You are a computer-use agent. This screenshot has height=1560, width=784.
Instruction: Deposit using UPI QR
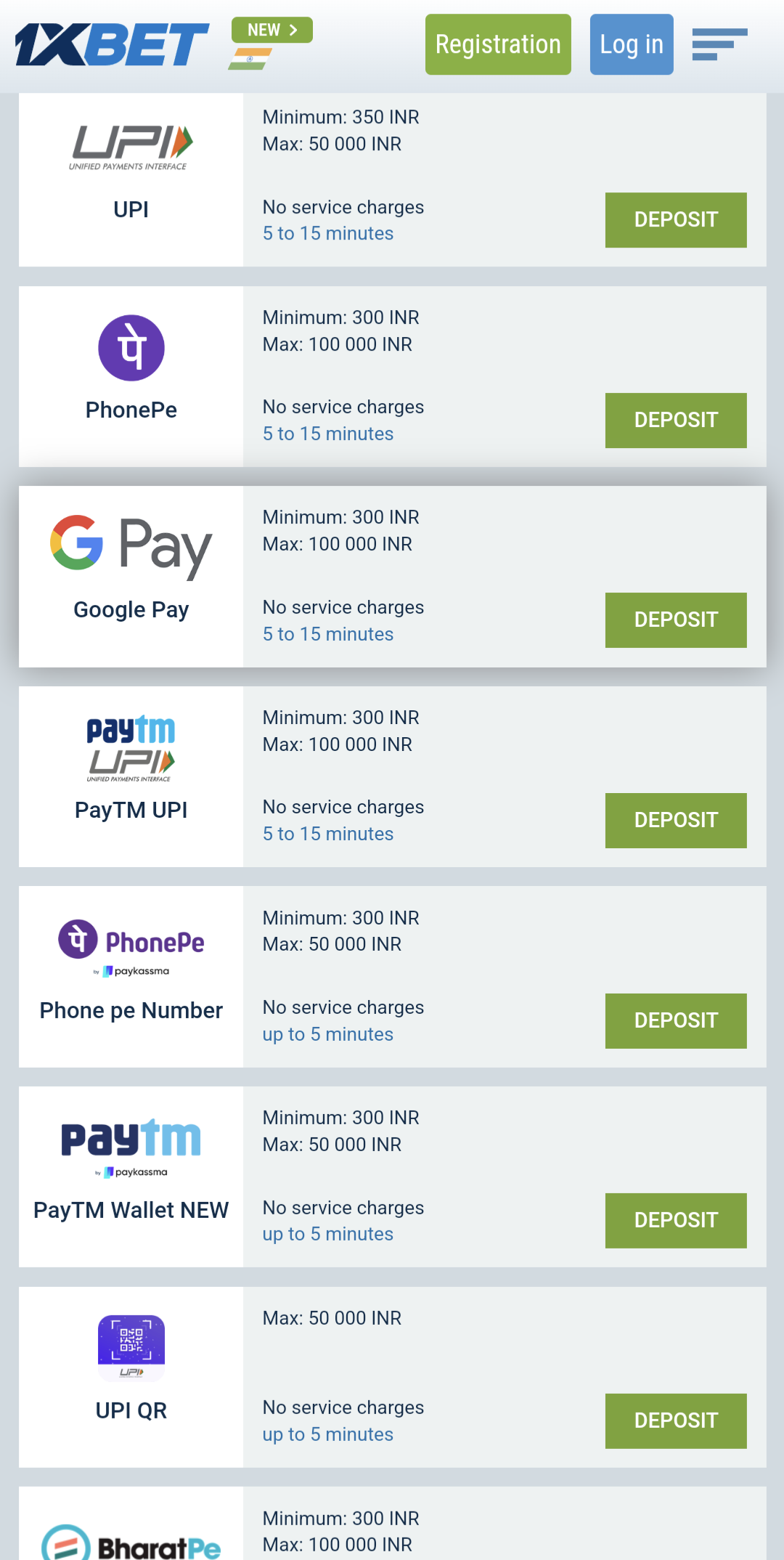pyautogui.click(x=676, y=1421)
